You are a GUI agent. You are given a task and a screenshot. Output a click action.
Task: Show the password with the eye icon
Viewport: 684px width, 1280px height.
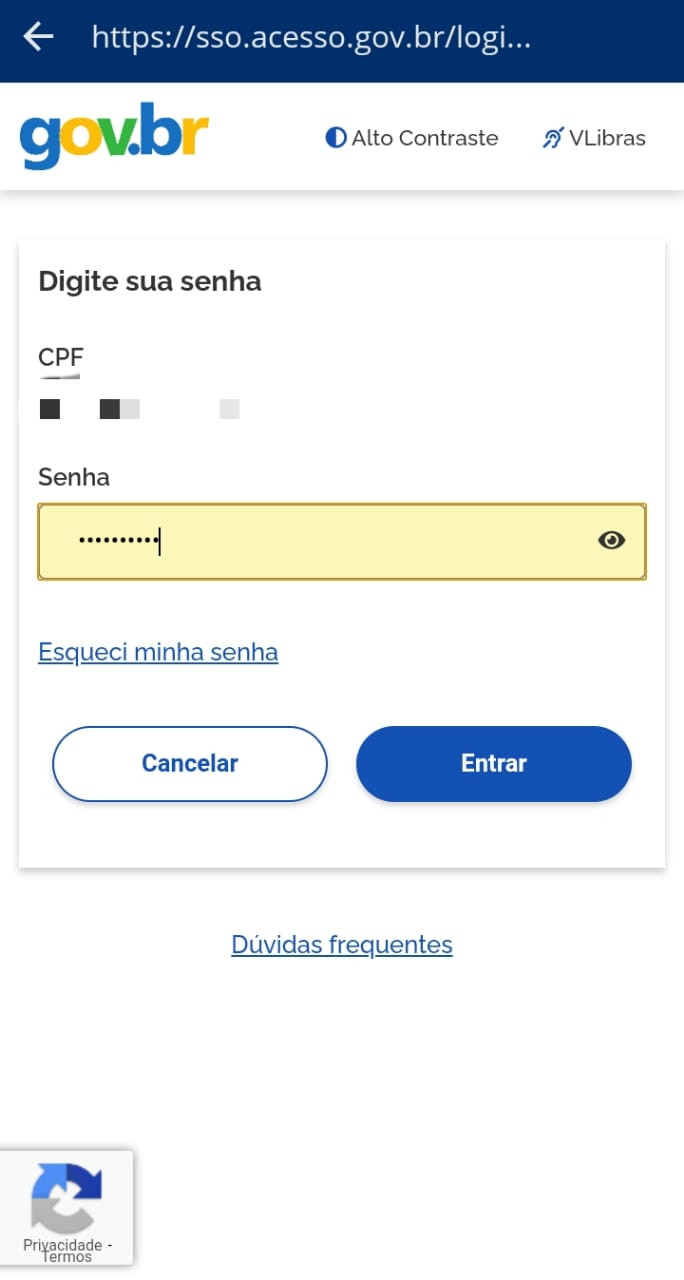pos(611,541)
